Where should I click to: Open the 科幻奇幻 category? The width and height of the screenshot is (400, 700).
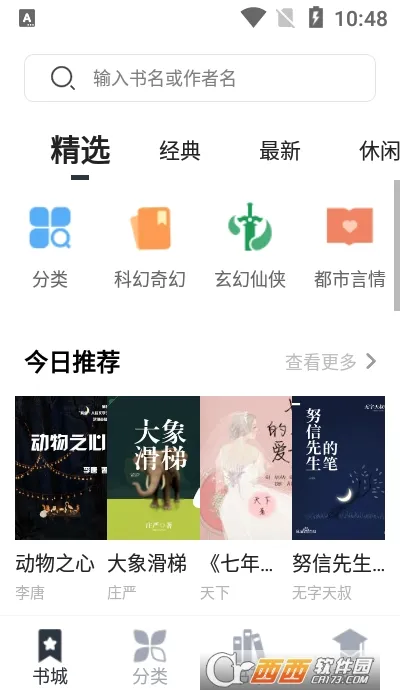coord(150,247)
